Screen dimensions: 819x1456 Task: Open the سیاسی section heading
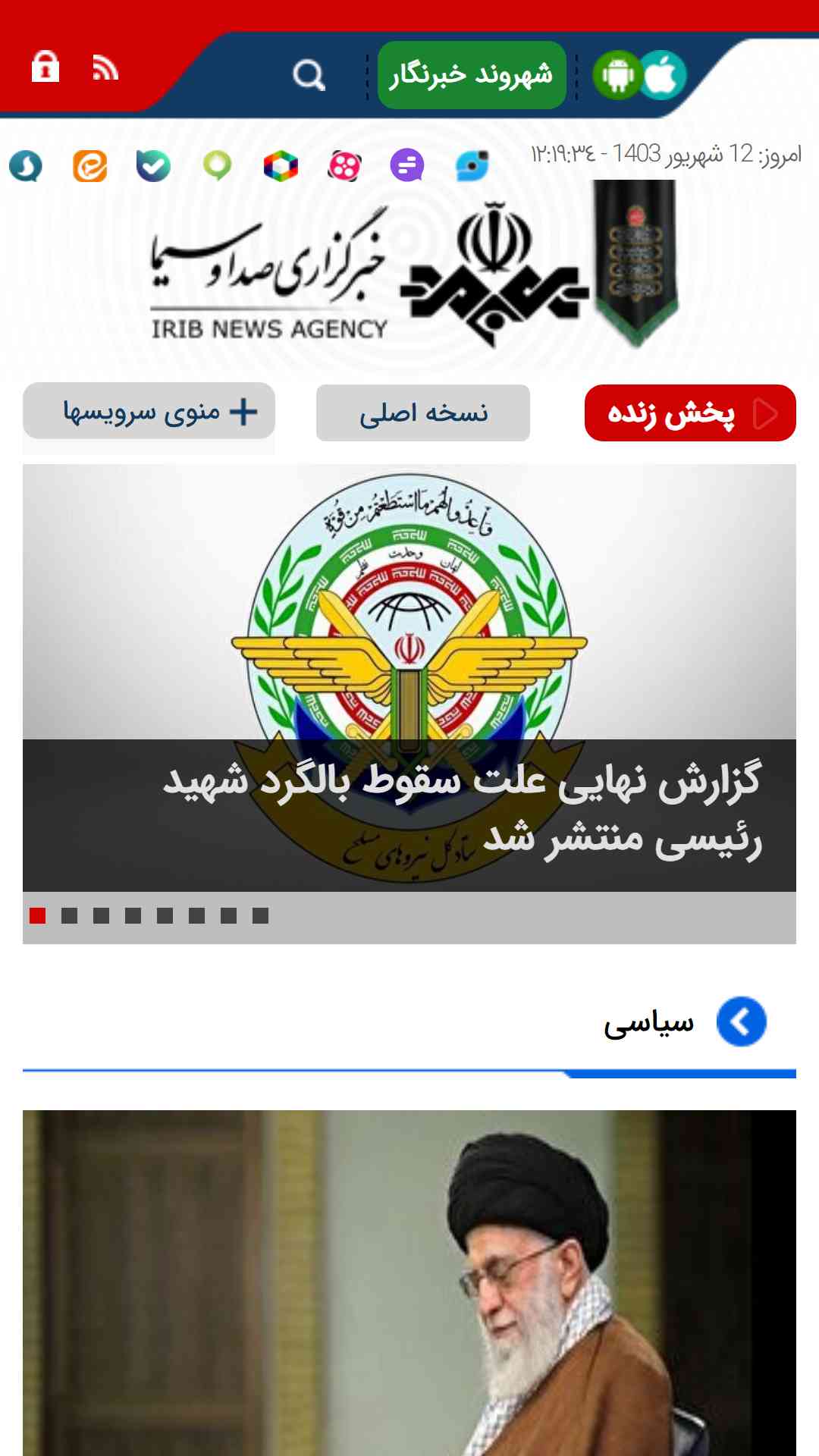point(648,1022)
